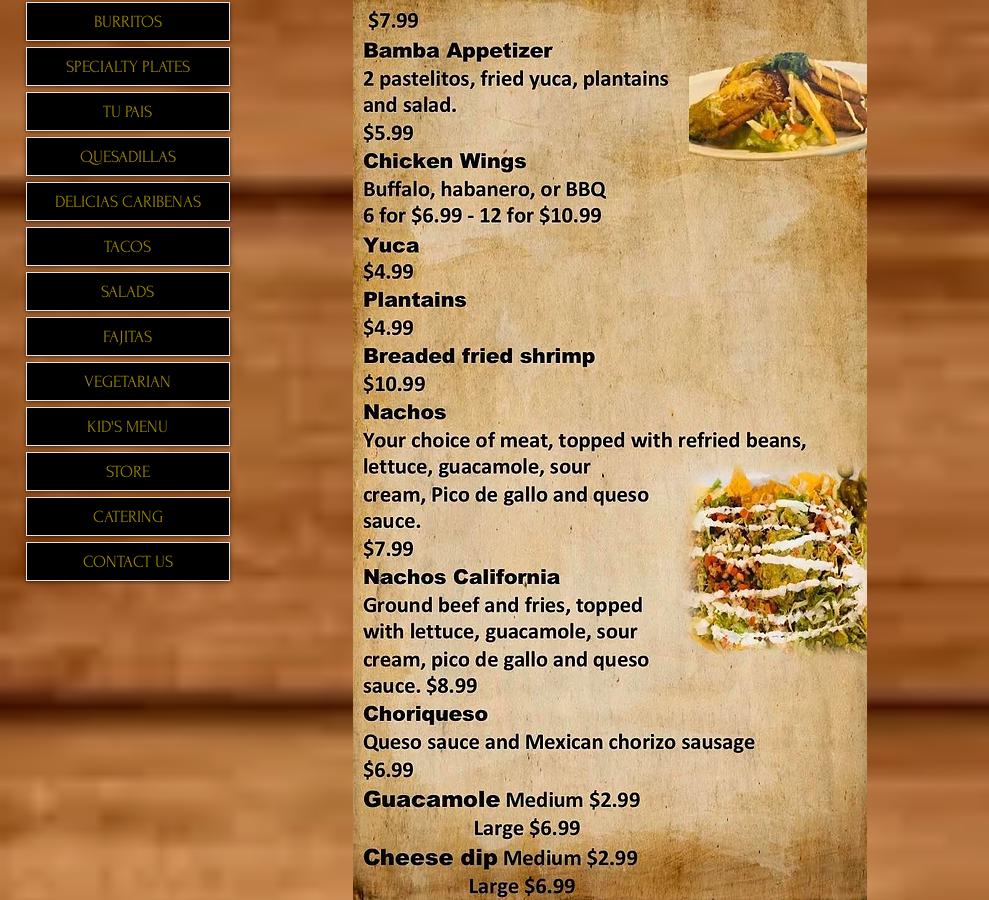The width and height of the screenshot is (989, 900).
Task: Open the Burritos menu section
Action: click(x=128, y=21)
